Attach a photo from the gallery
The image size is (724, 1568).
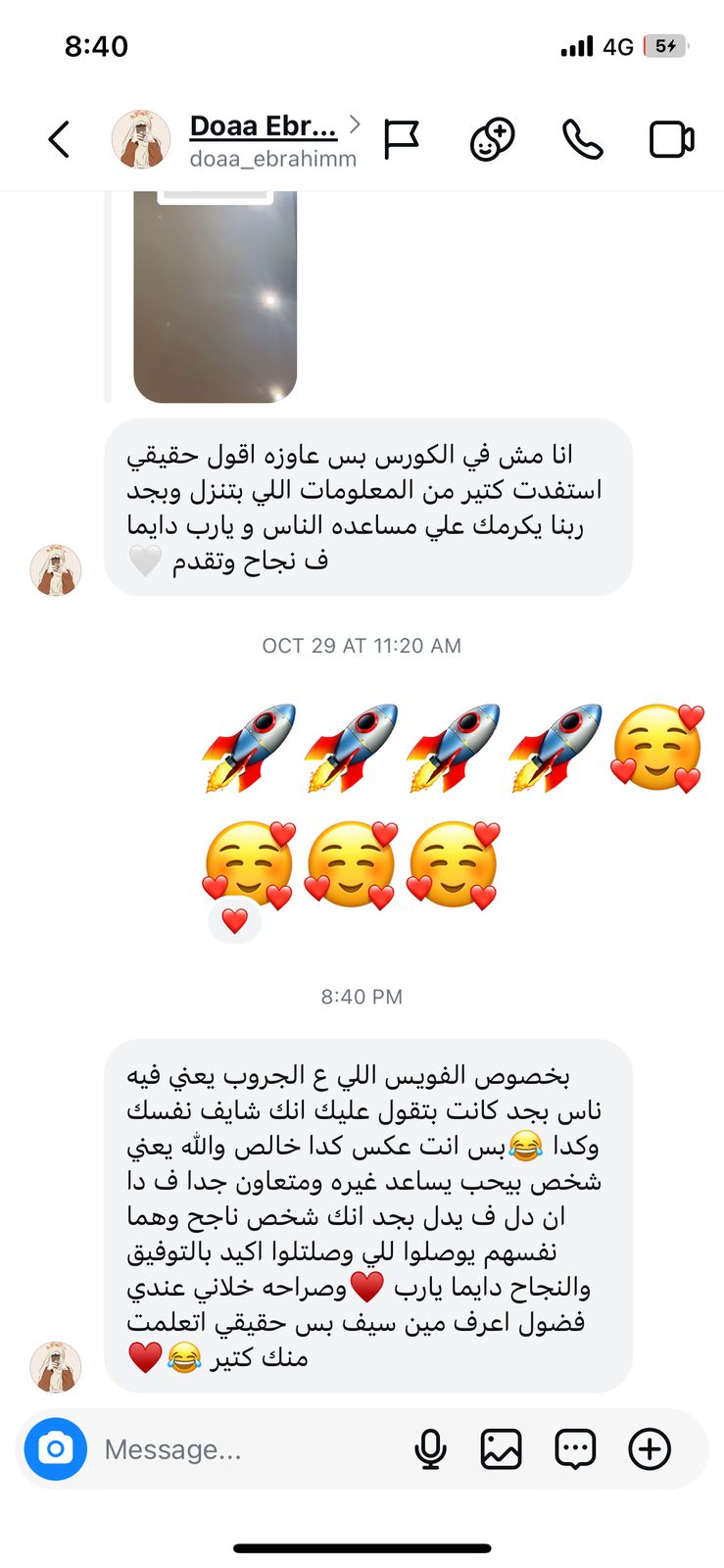pos(501,1448)
